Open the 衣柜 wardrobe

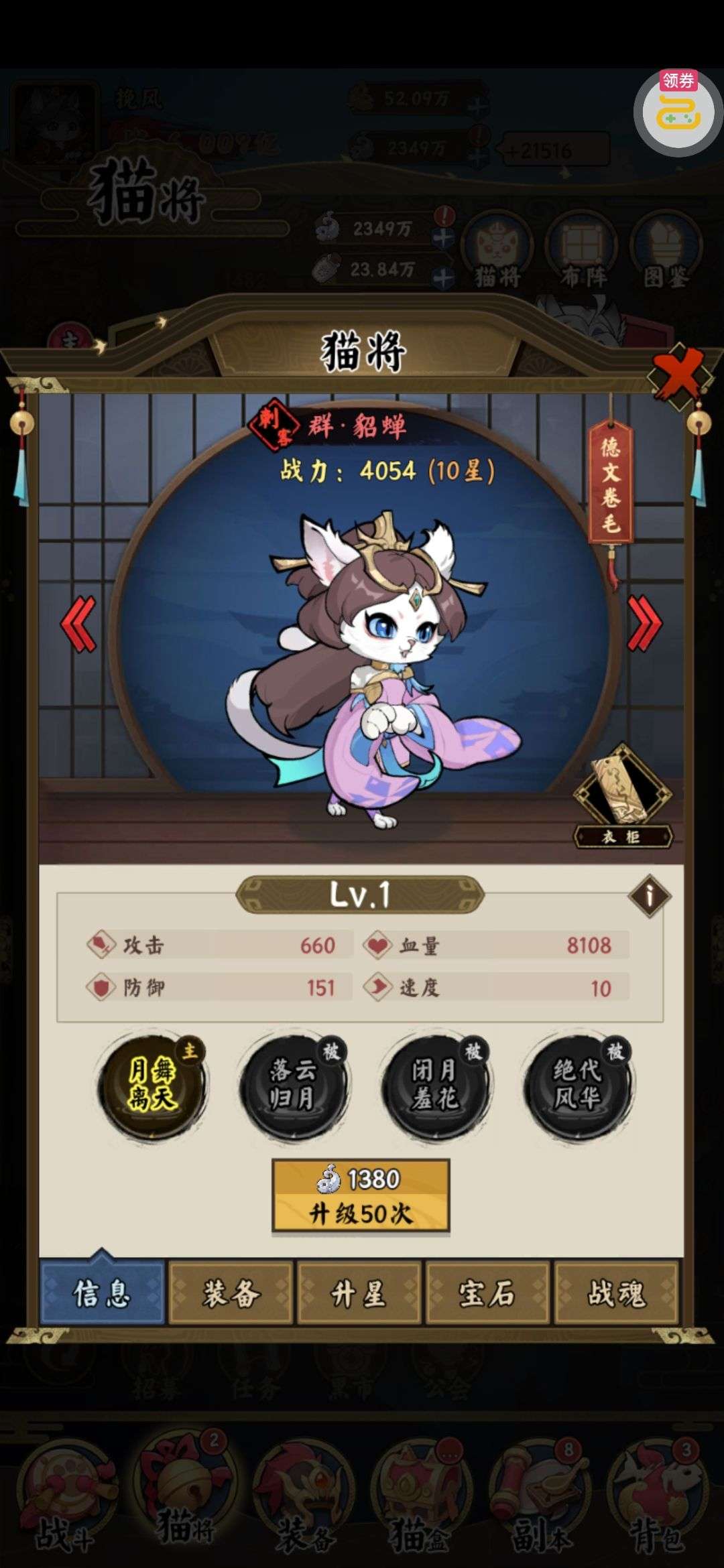point(623,799)
